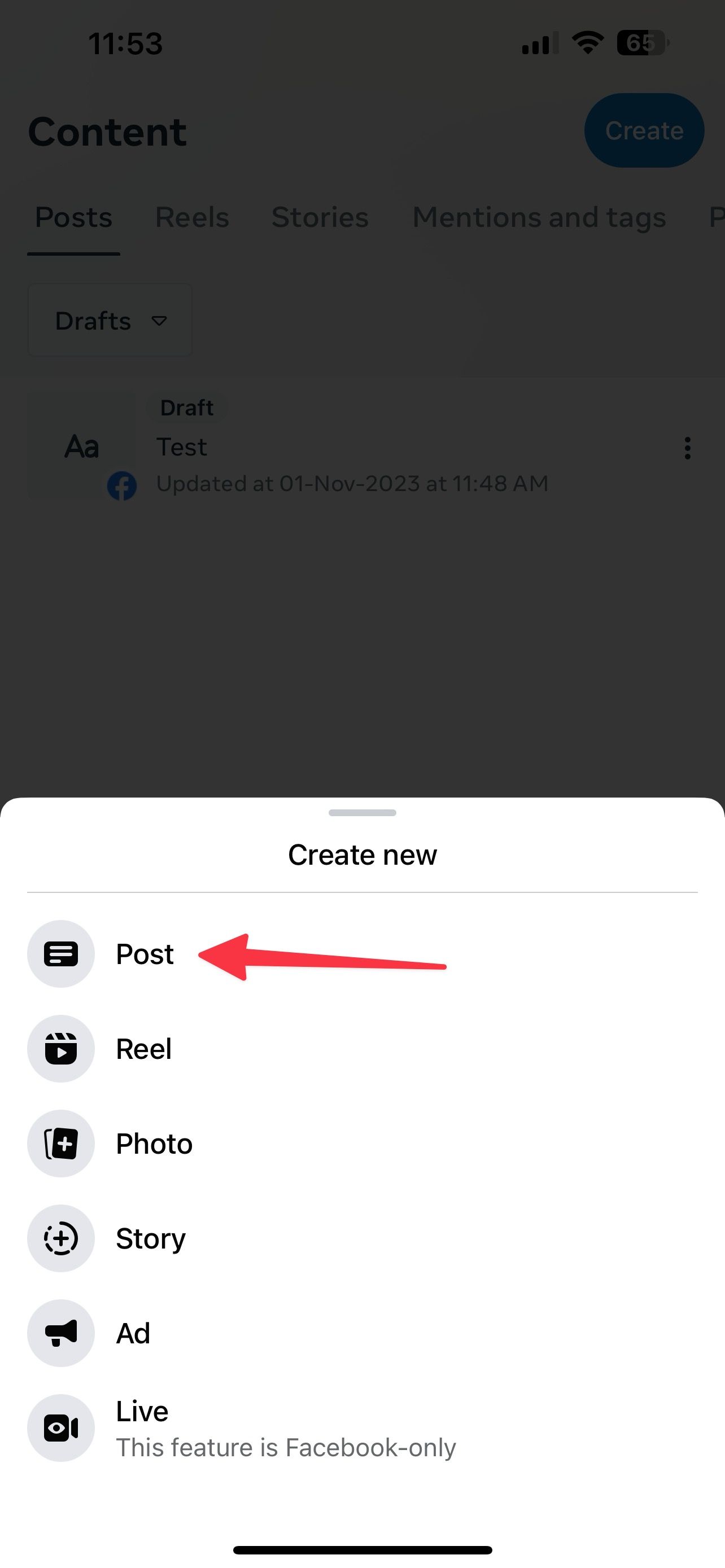This screenshot has width=725, height=1568.
Task: Switch to the Reels tab
Action: 192,217
